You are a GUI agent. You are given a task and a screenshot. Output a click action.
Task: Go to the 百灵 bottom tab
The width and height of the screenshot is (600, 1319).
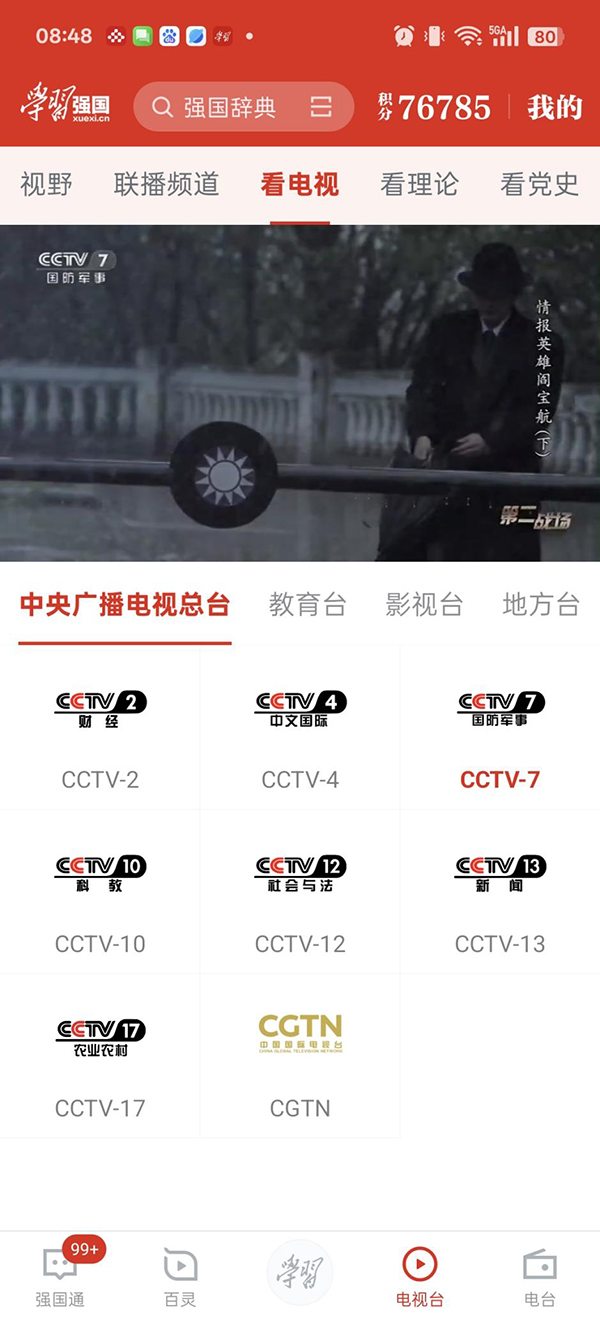[180, 1275]
